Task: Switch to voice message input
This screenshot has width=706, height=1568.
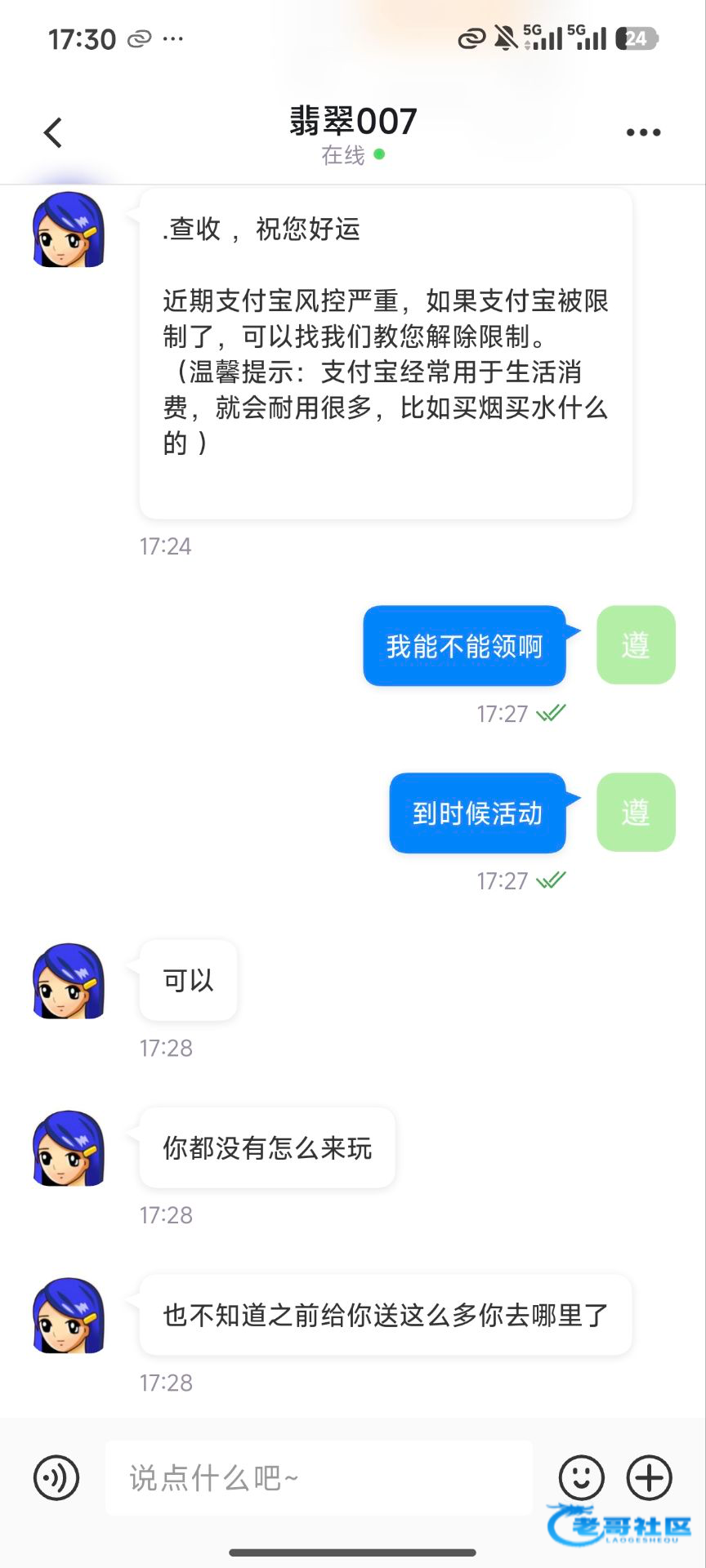Action: click(x=56, y=1477)
